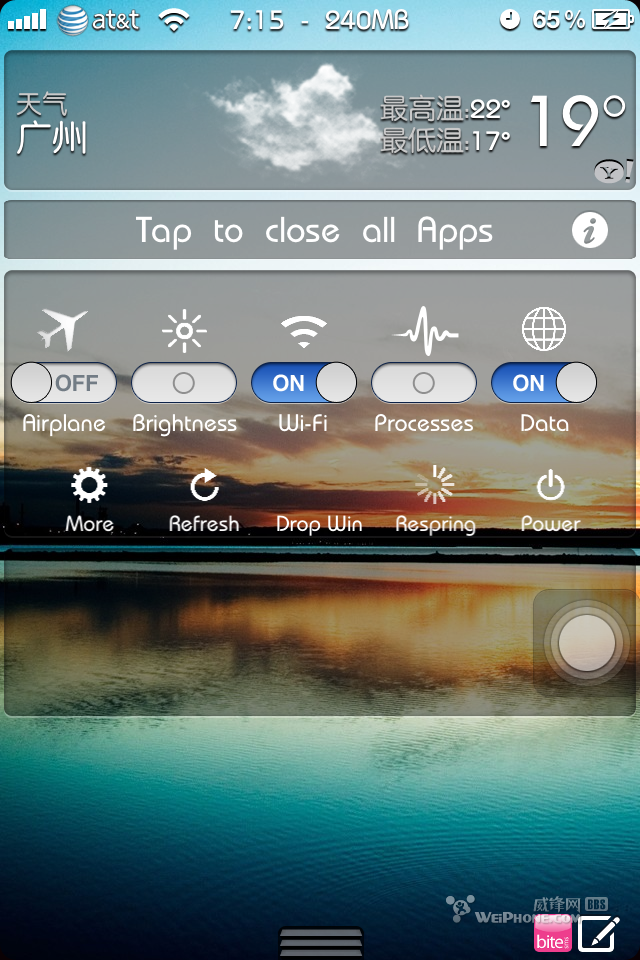Tap to close all Apps
Screen dimensions: 640x960
pos(314,231)
